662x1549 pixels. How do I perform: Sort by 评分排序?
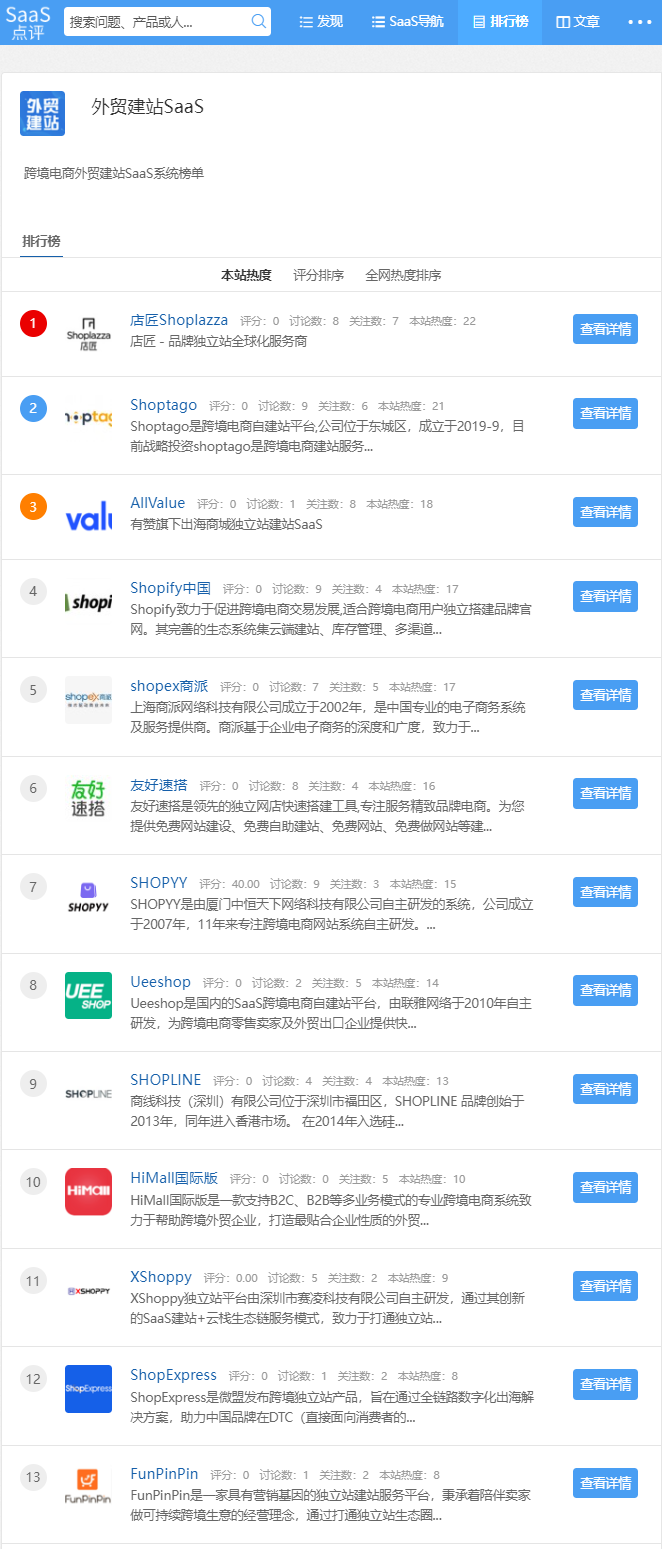coord(318,275)
